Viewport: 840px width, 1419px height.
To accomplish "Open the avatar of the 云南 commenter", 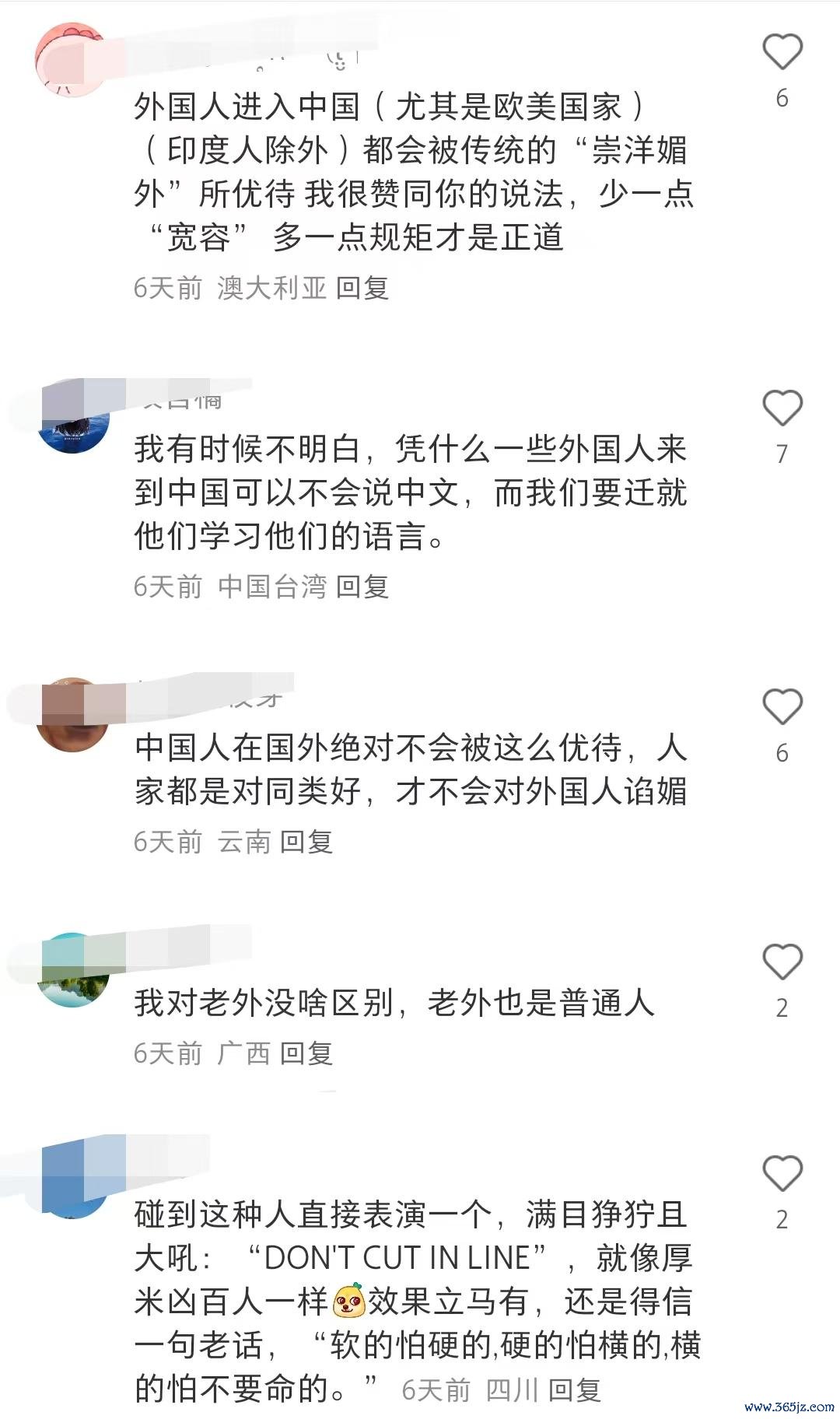I will tap(73, 716).
